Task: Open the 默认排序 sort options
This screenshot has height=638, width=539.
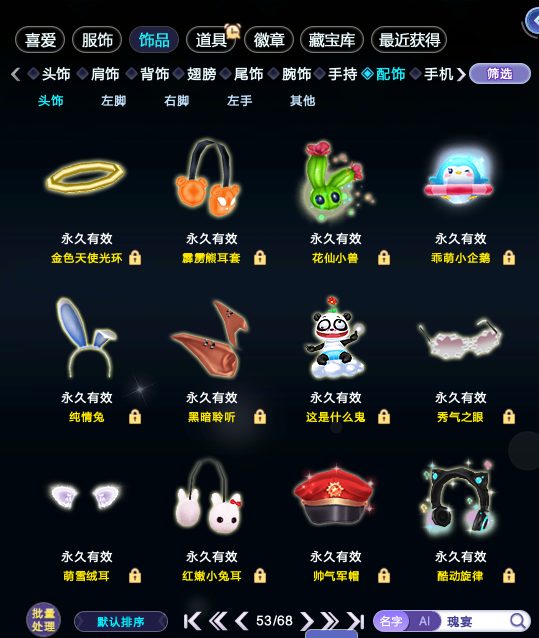Action: [121, 622]
